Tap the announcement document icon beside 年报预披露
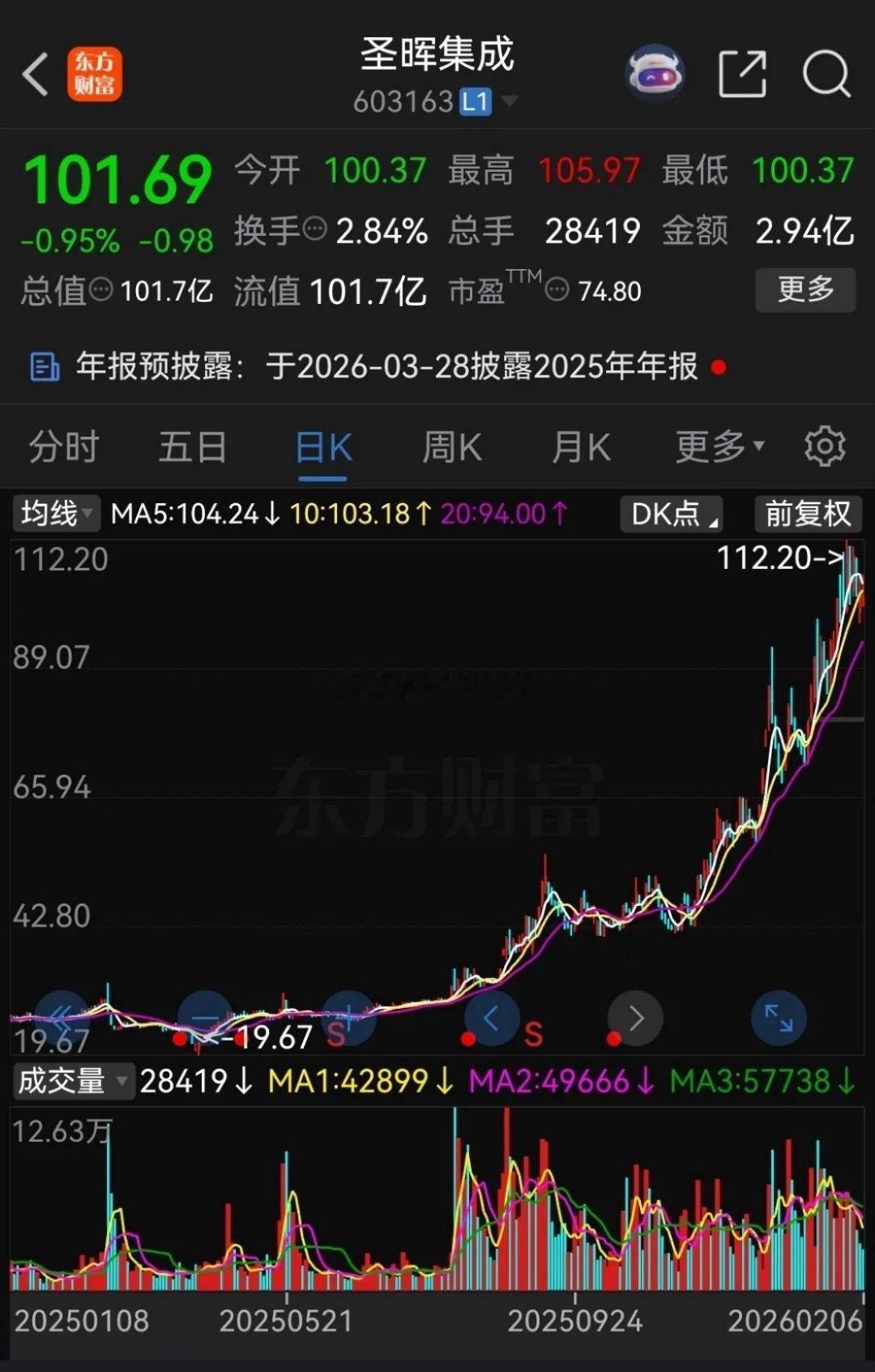Image resolution: width=875 pixels, height=1372 pixels. (44, 365)
